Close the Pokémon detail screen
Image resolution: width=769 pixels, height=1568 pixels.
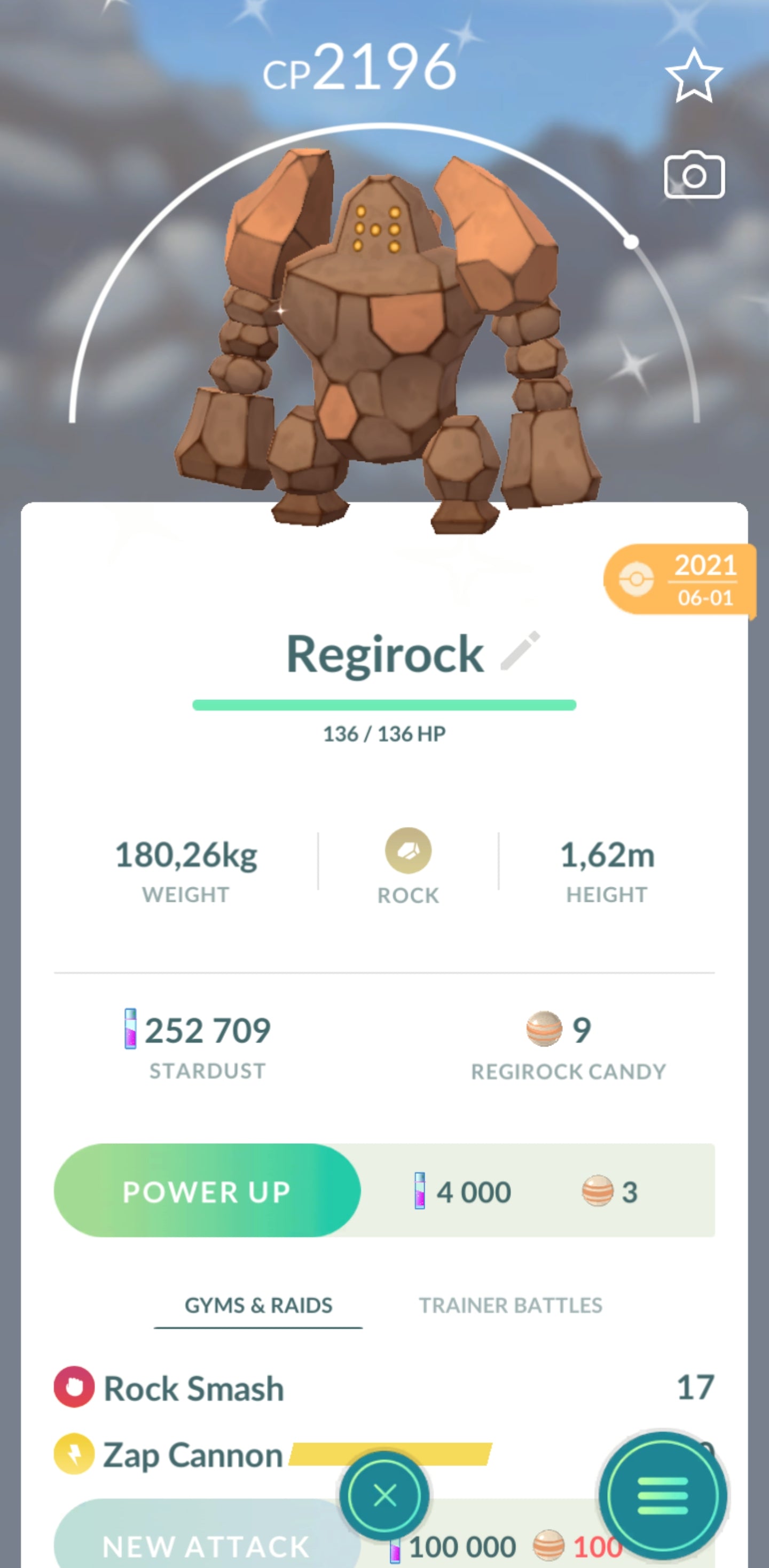click(384, 1495)
